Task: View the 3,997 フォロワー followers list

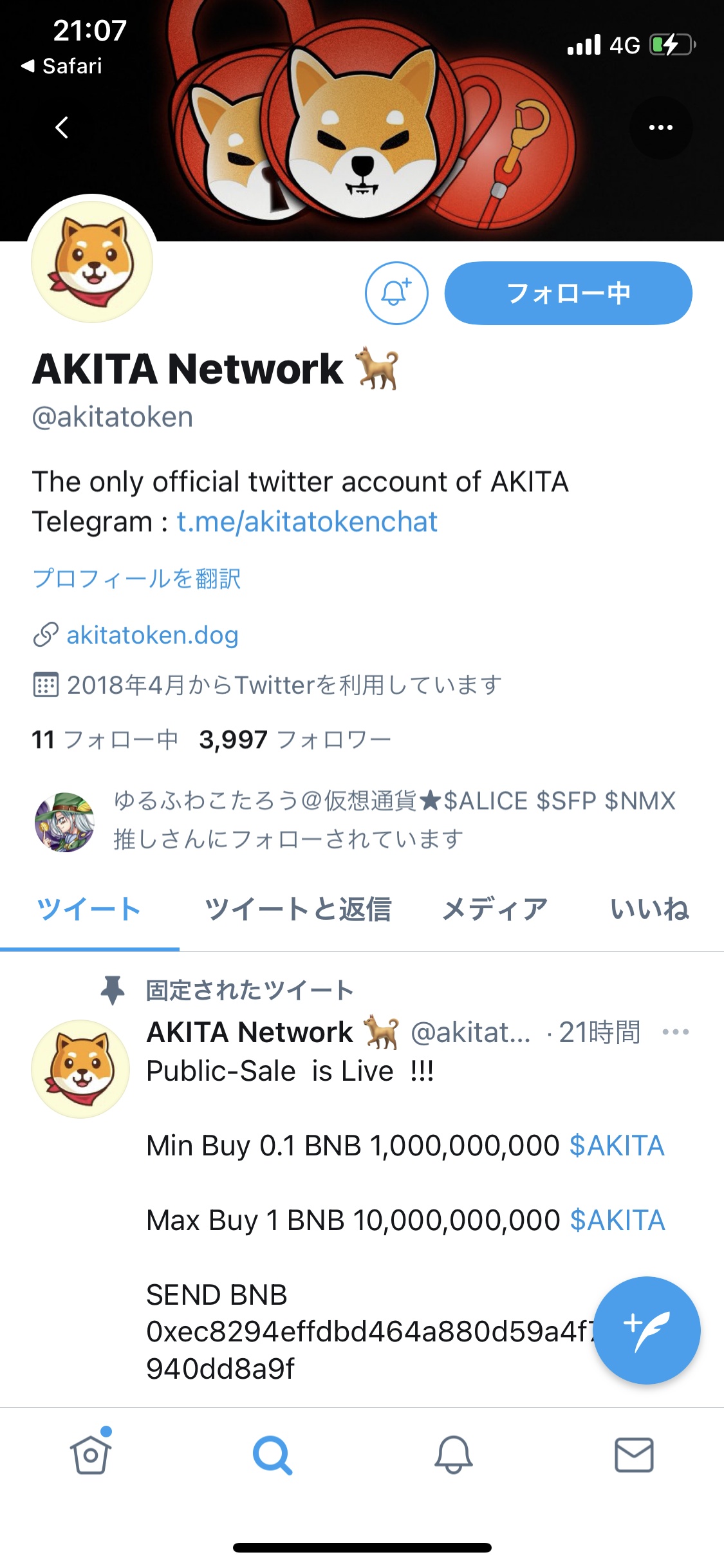Action: [x=295, y=740]
